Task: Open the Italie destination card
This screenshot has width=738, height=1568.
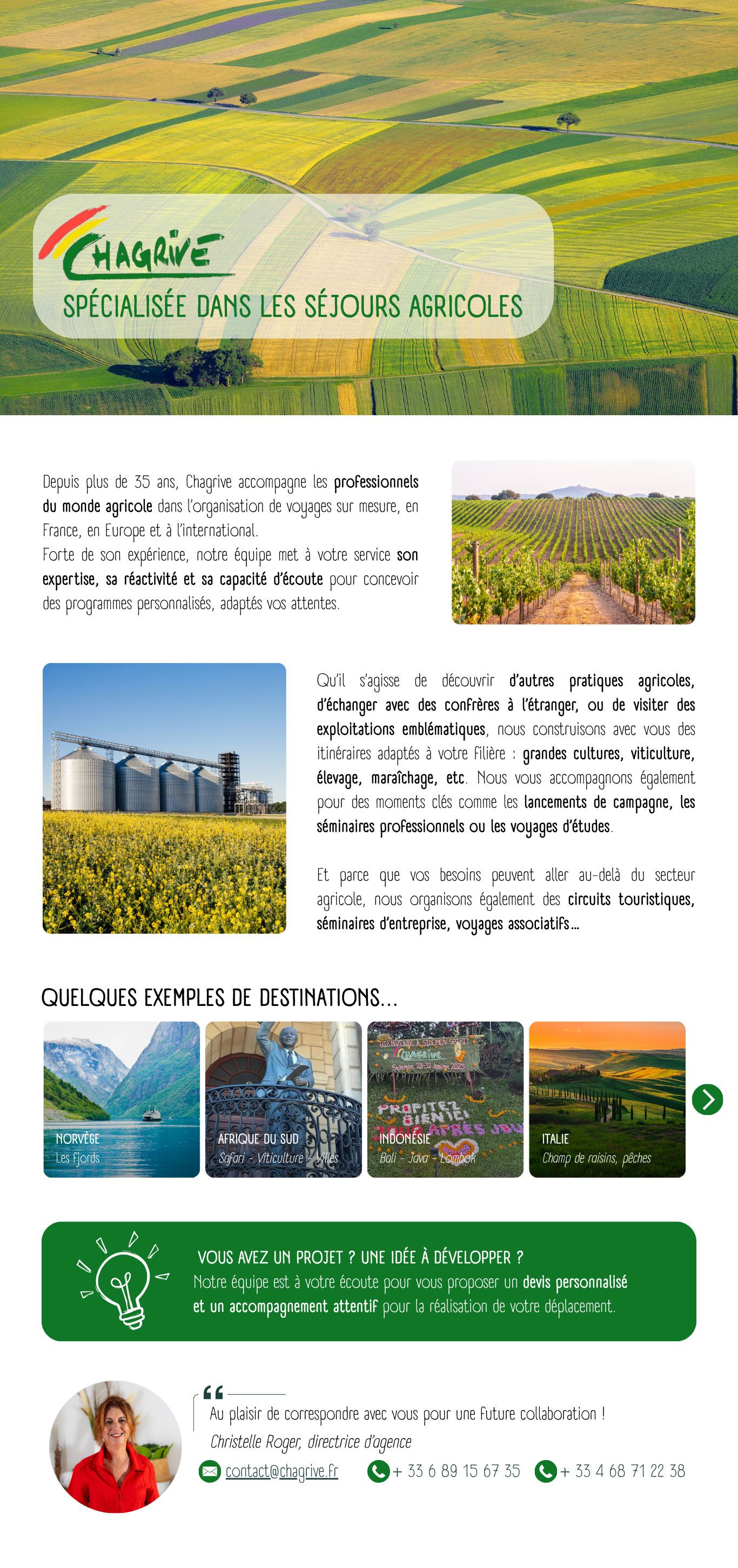Action: pyautogui.click(x=607, y=1099)
